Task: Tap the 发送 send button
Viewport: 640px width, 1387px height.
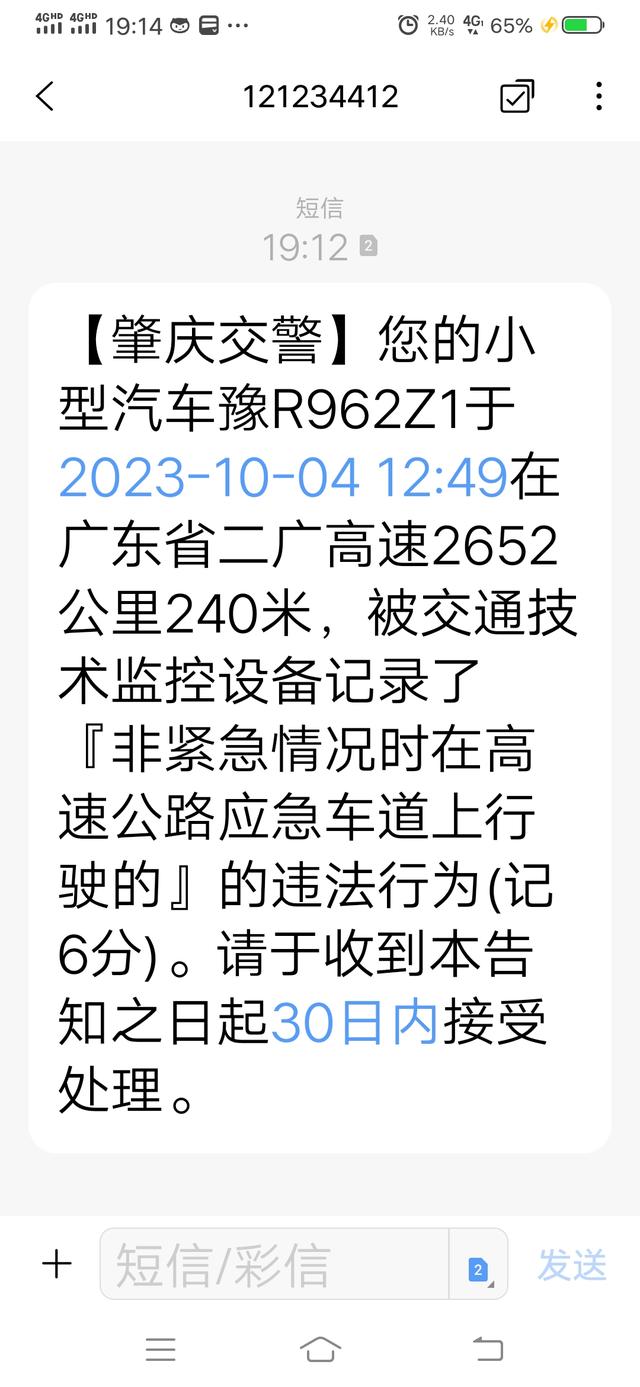Action: (x=572, y=1265)
